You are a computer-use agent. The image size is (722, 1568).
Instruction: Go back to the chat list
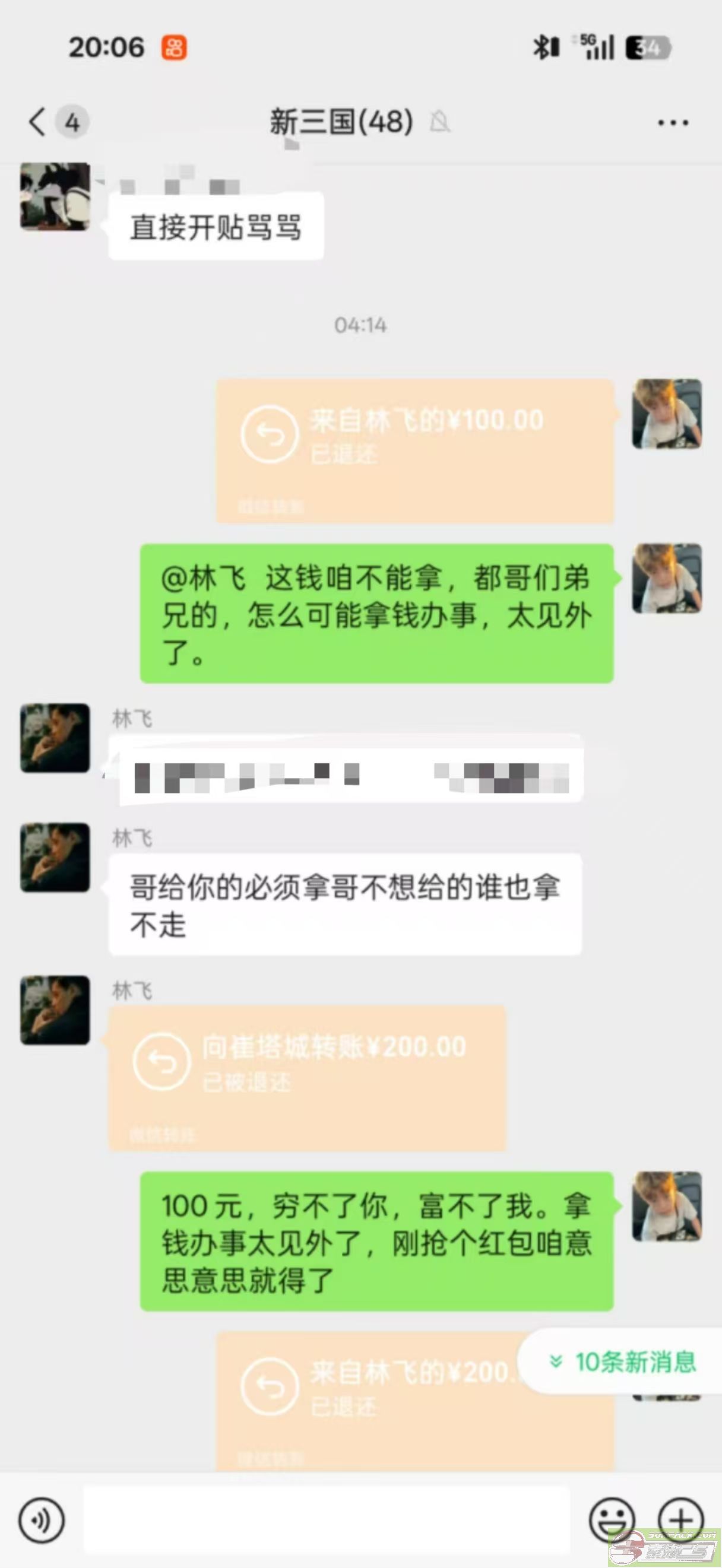pyautogui.click(x=38, y=122)
